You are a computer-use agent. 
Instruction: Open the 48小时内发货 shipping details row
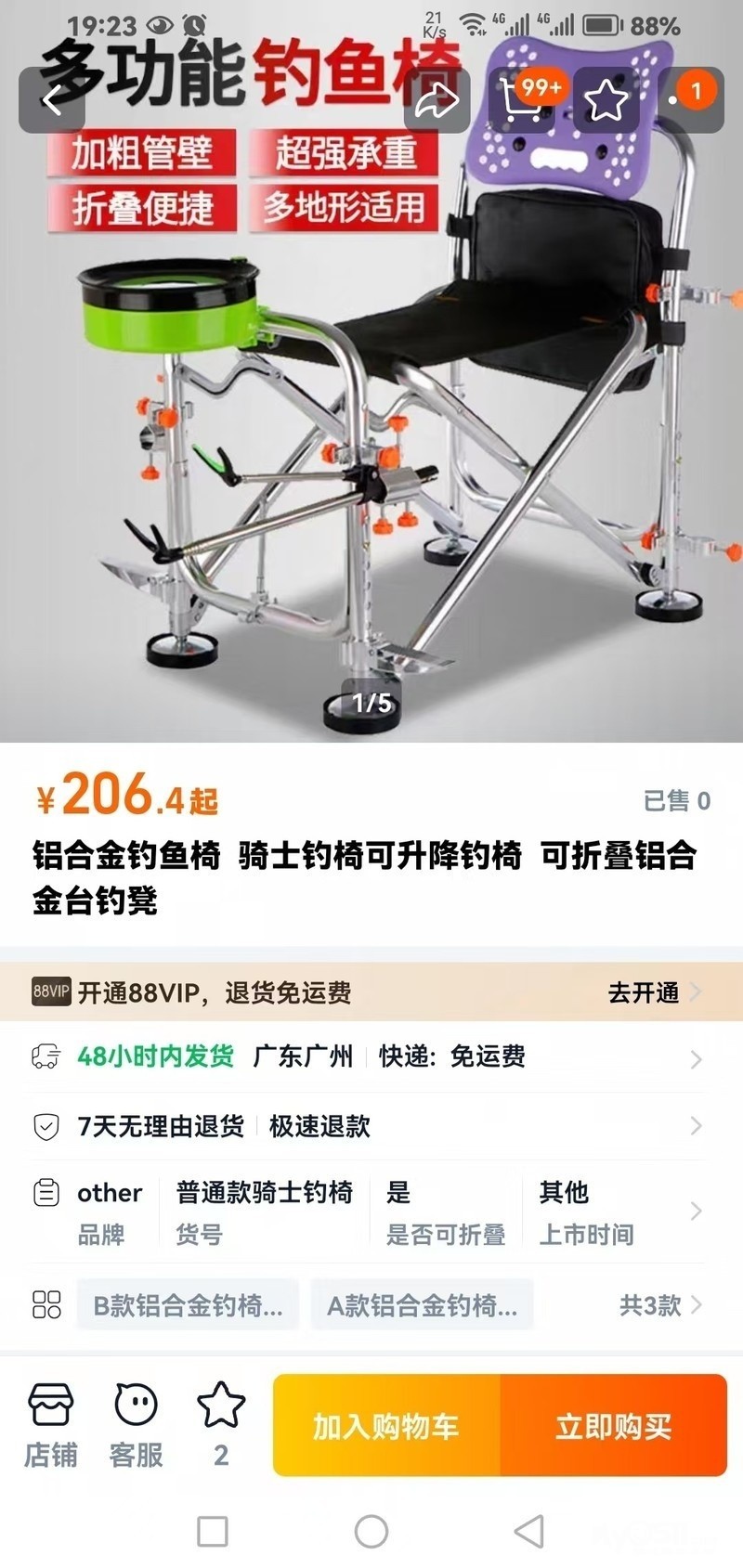[x=371, y=1056]
